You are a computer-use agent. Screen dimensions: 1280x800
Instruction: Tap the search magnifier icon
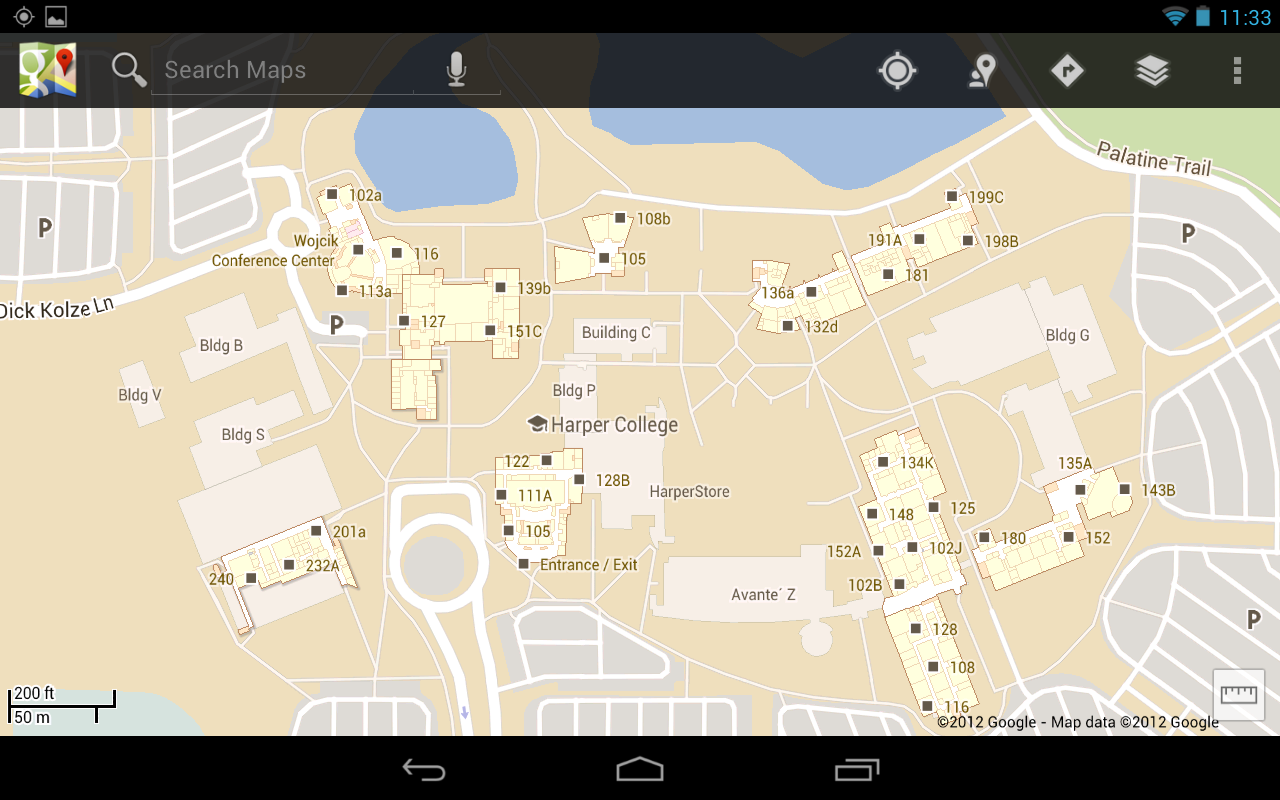pyautogui.click(x=129, y=70)
